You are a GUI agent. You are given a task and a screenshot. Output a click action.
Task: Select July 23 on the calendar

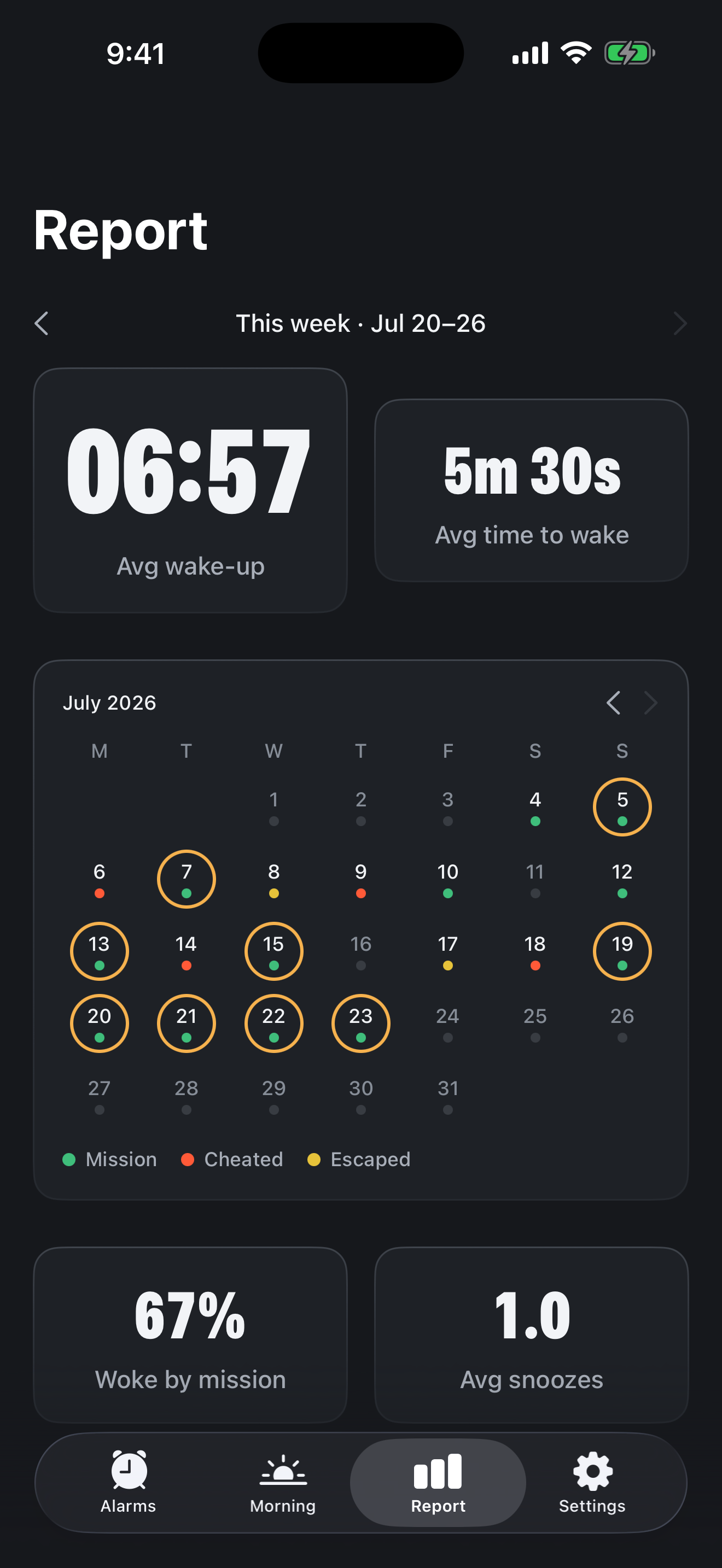(x=361, y=1023)
